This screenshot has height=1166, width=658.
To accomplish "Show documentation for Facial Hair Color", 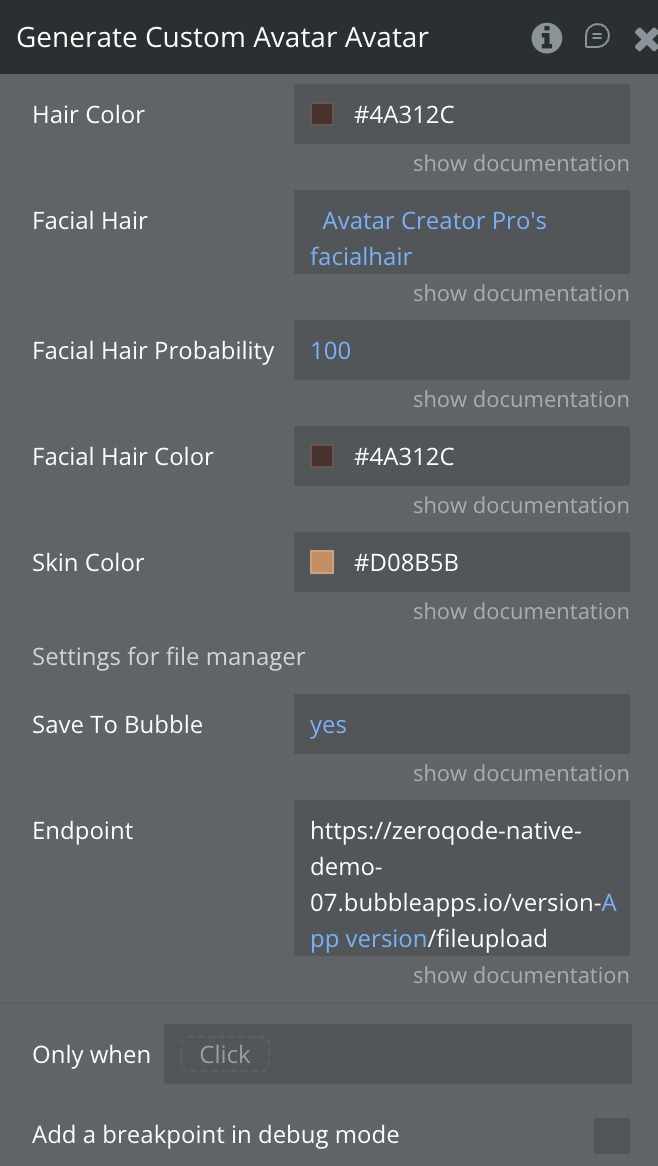I will coord(521,505).
